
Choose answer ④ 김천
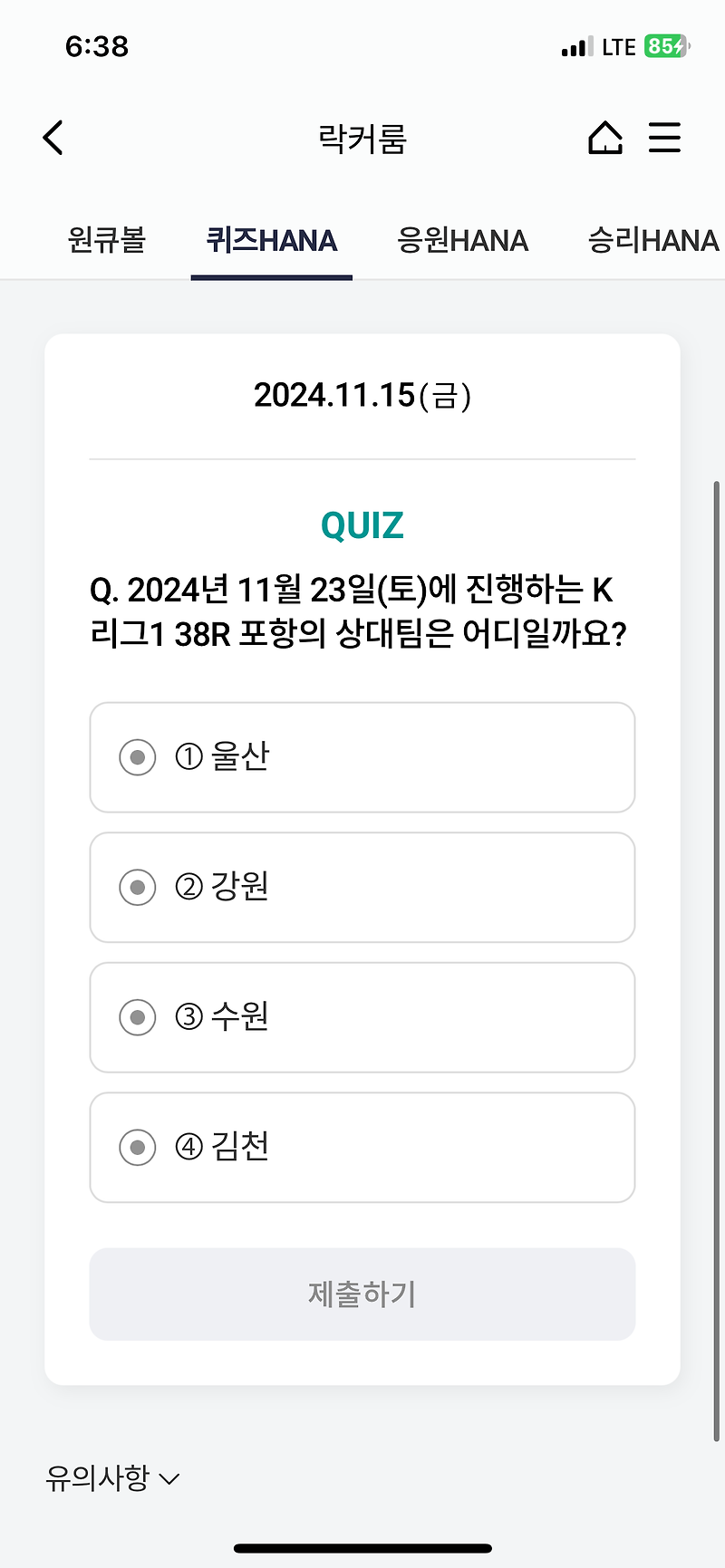(x=362, y=1148)
